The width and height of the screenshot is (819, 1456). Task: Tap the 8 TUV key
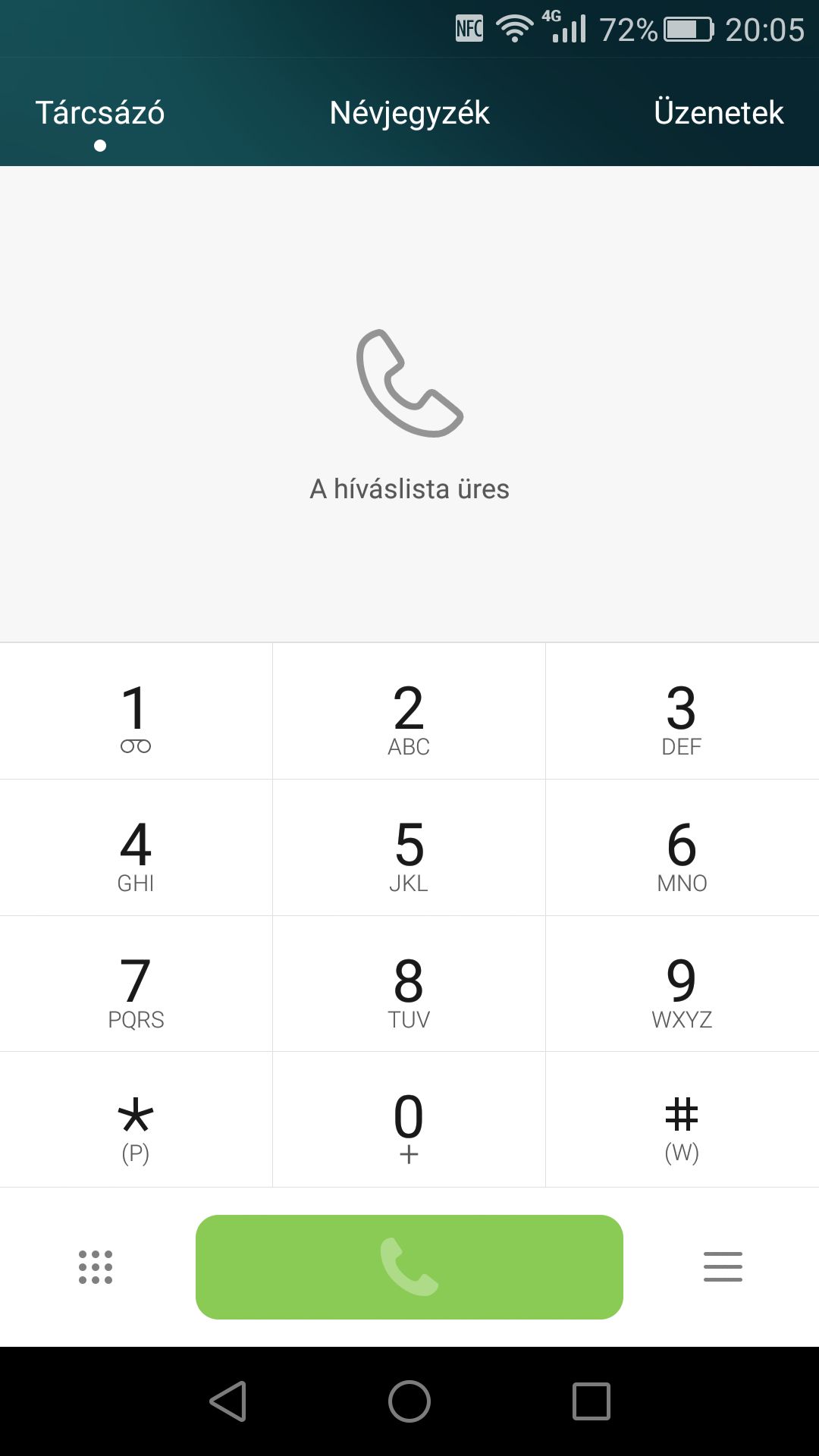(x=409, y=984)
